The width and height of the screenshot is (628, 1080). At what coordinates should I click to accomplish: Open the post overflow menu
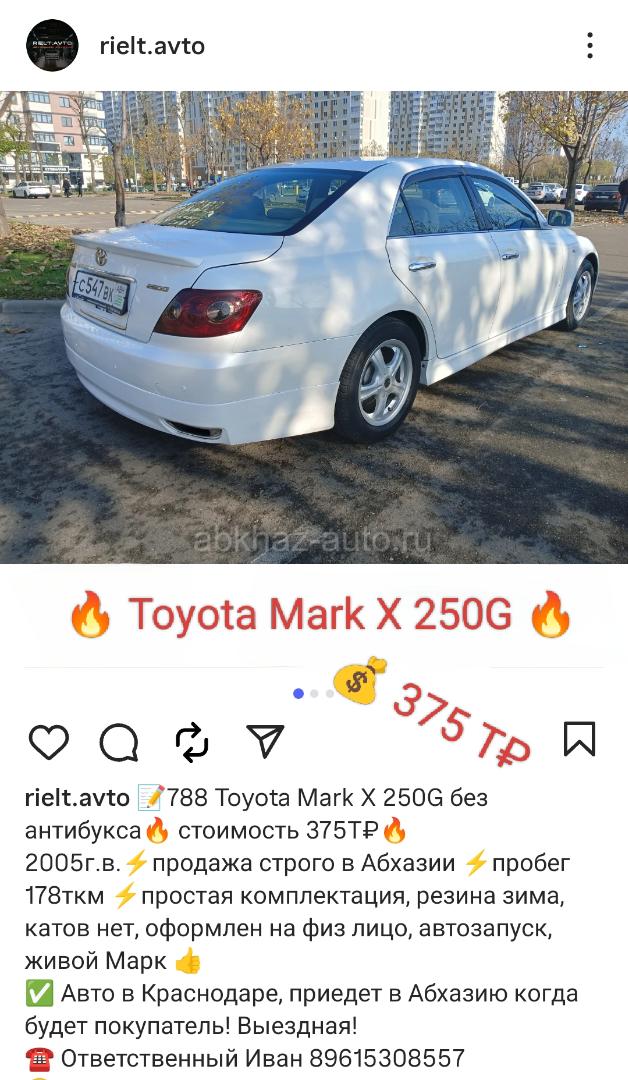[590, 45]
